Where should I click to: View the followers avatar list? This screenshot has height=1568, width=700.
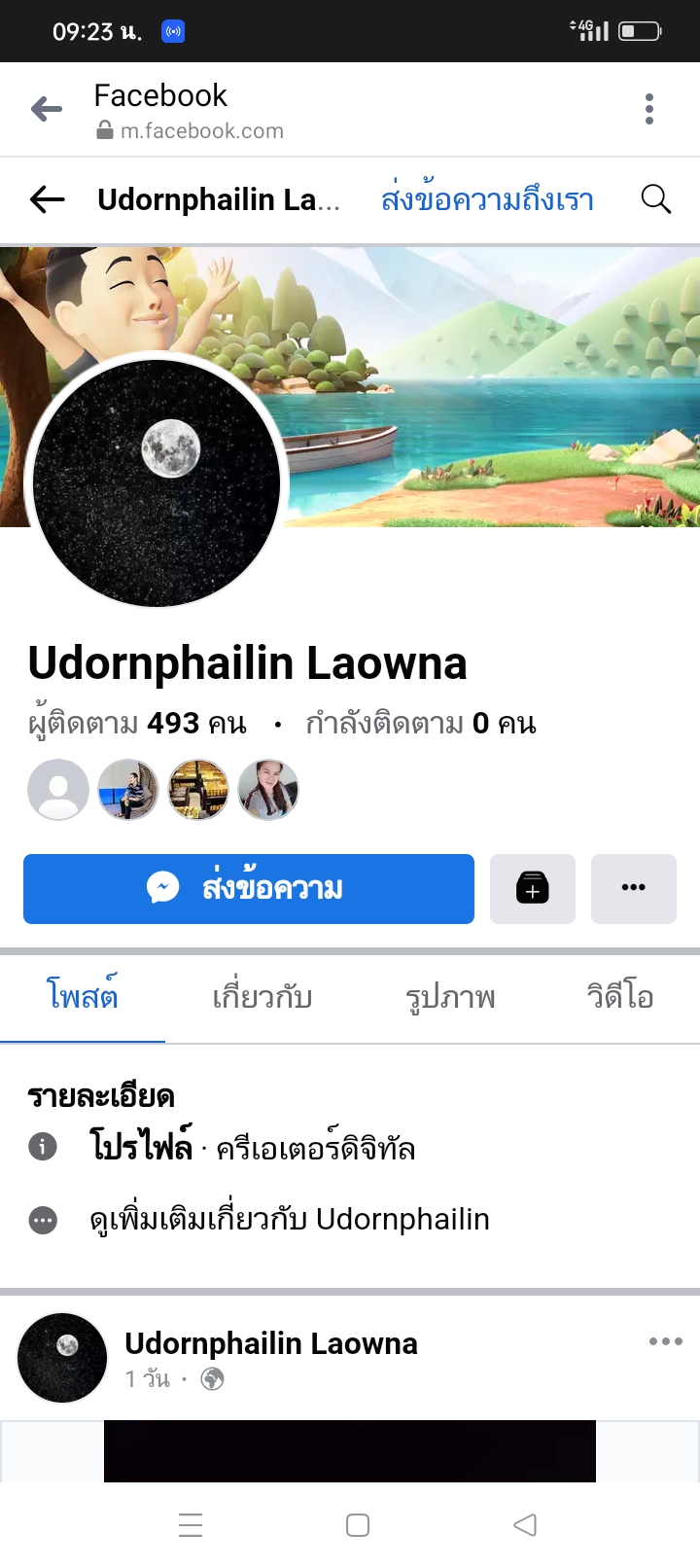pos(163,790)
